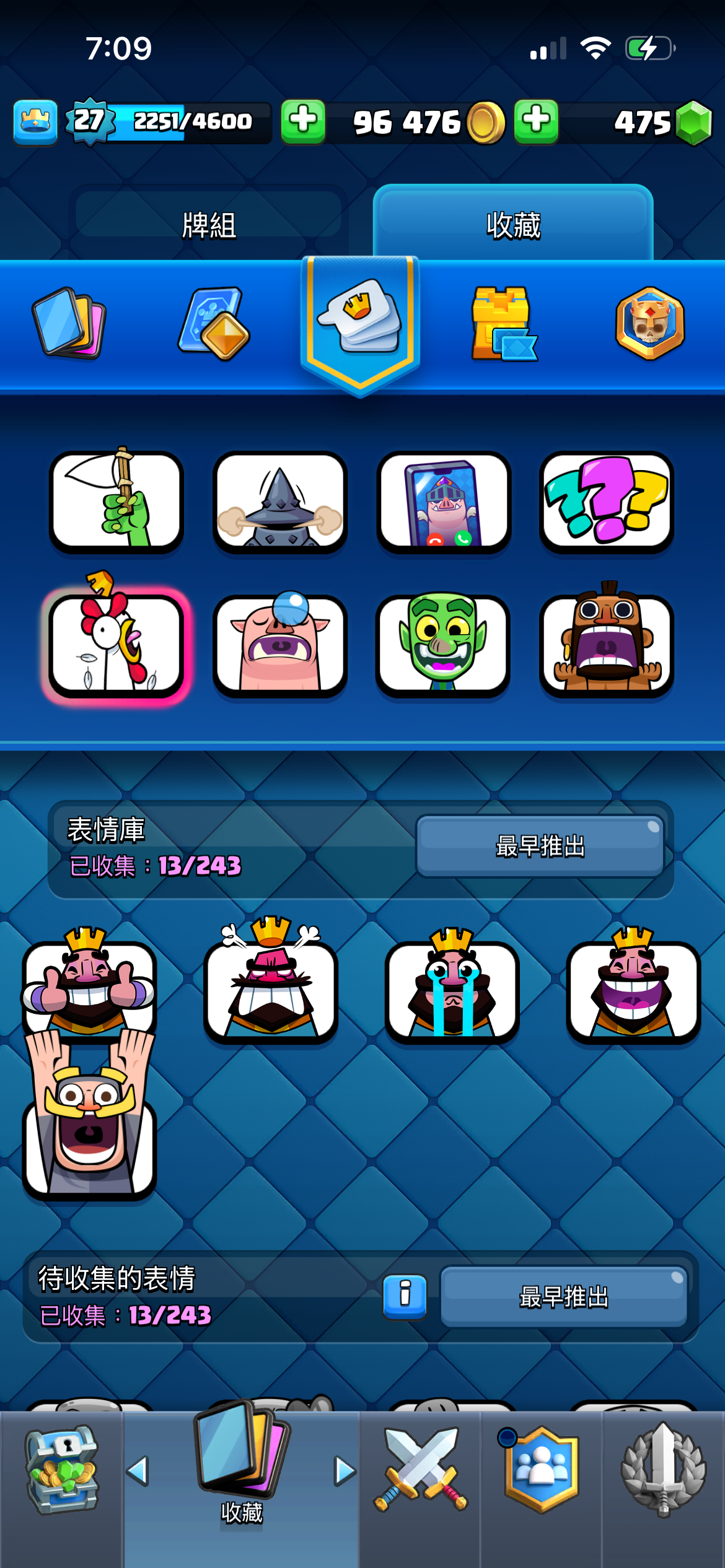Open the banners and badges category icon
The width and height of the screenshot is (725, 1568).
pos(650,323)
